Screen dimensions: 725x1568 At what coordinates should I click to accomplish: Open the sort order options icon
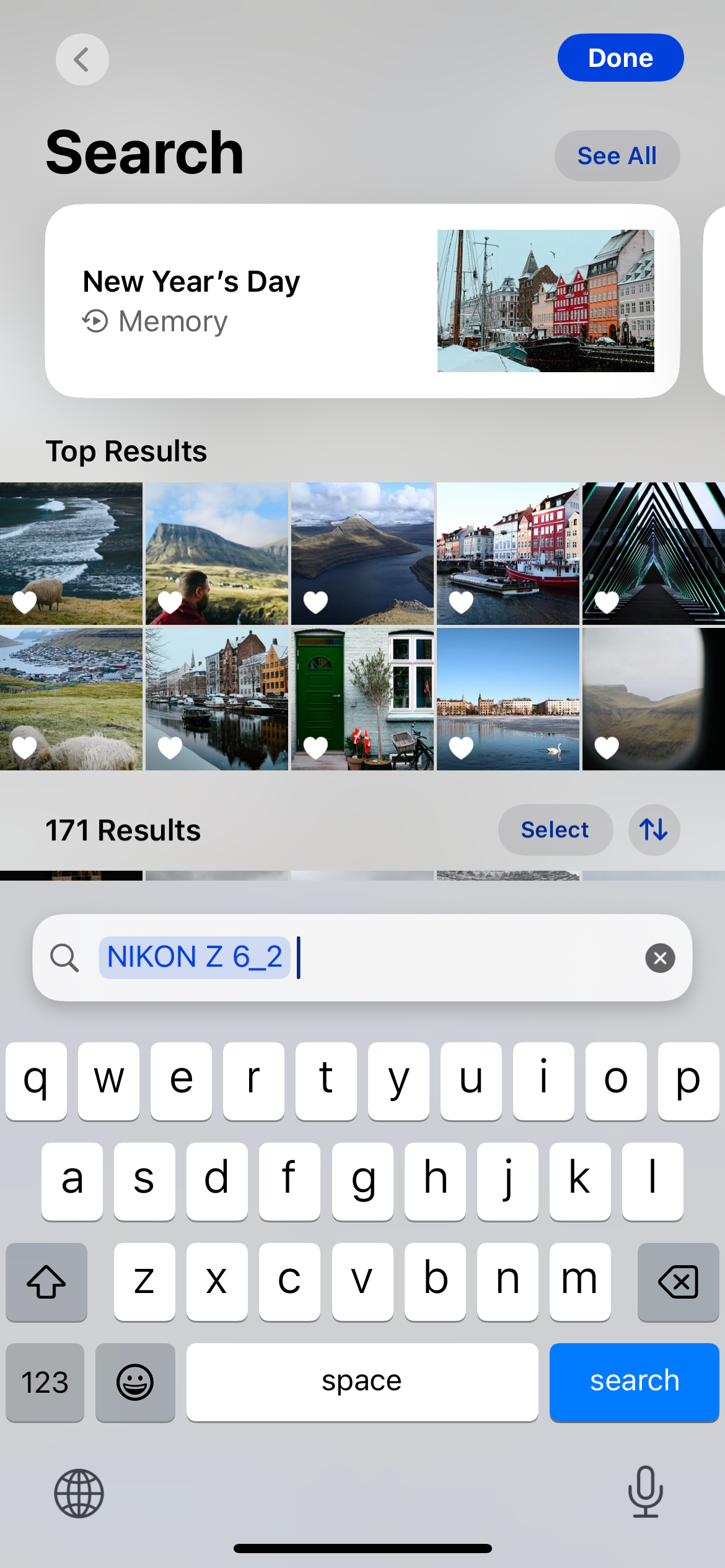point(654,830)
